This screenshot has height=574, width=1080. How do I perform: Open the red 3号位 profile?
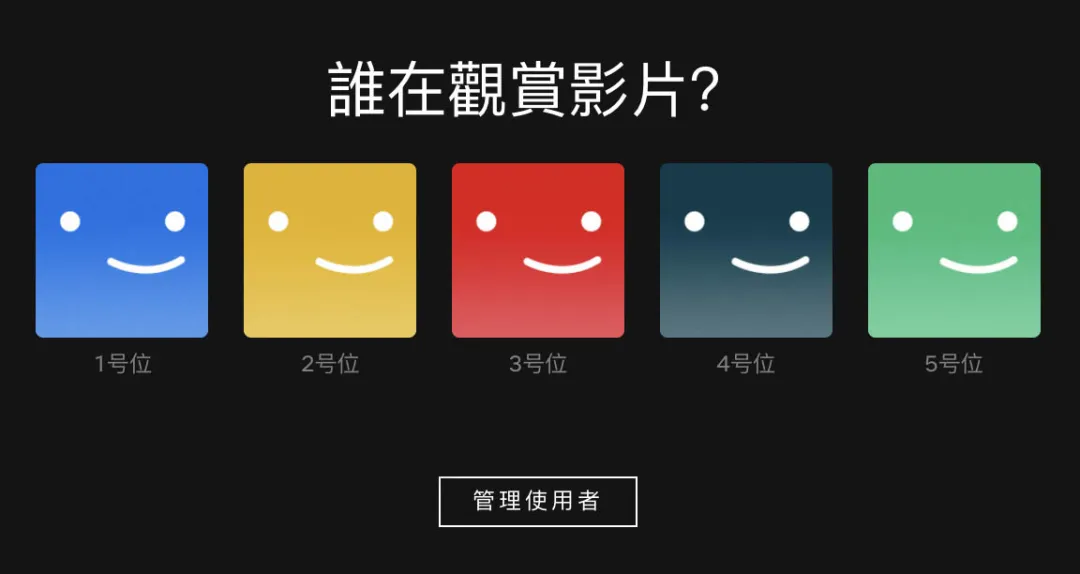point(538,250)
